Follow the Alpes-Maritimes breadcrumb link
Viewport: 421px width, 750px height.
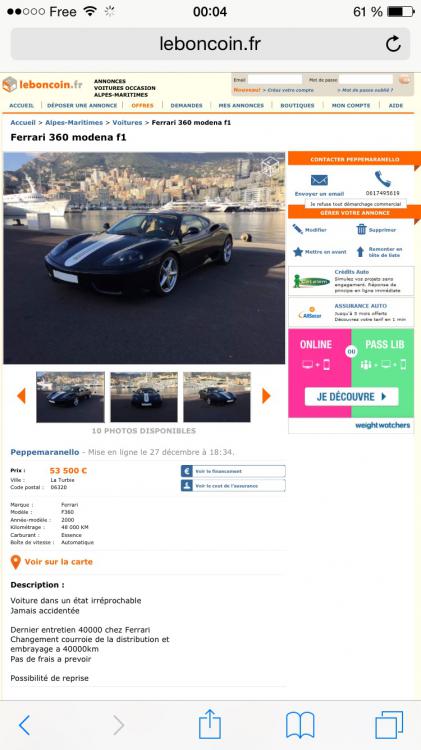click(x=74, y=122)
